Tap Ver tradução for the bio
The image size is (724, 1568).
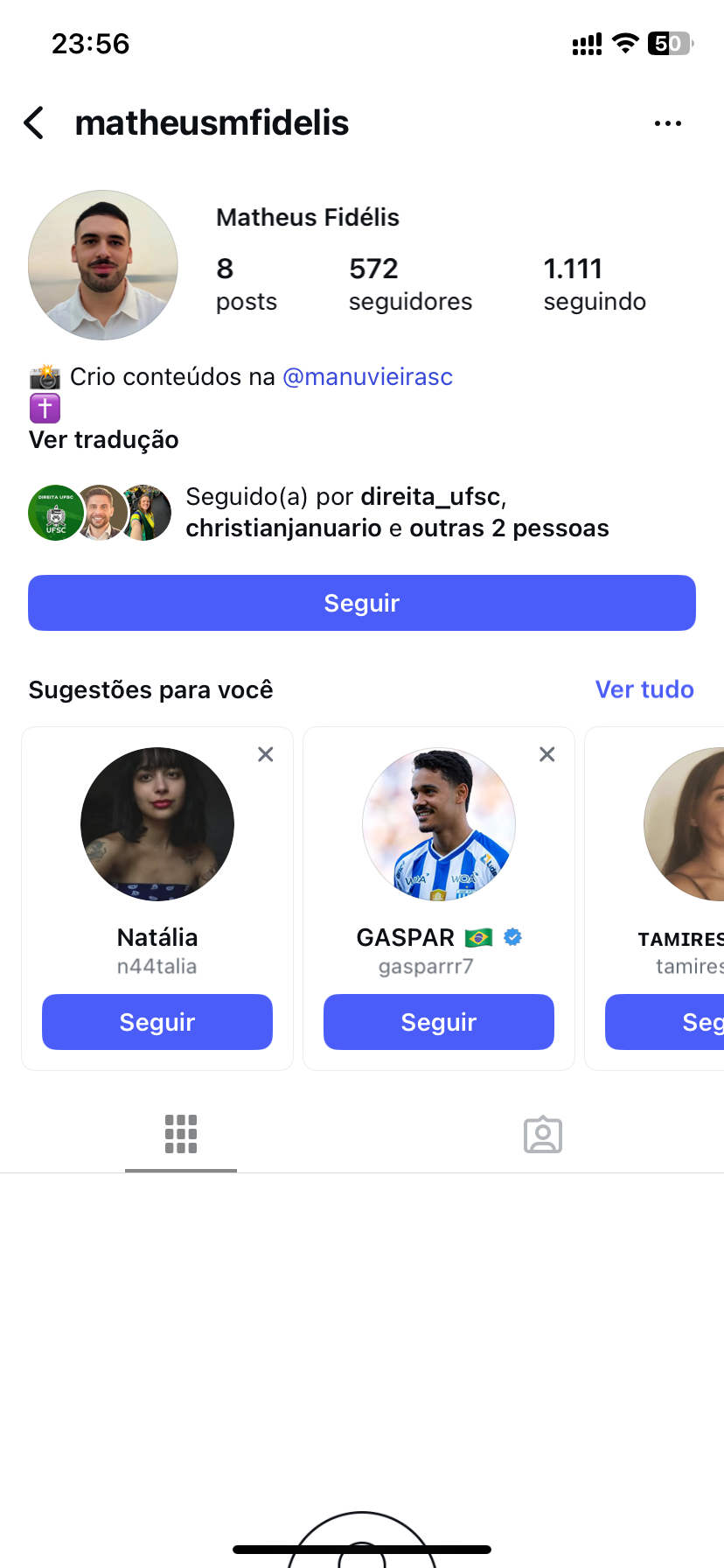pos(103,439)
